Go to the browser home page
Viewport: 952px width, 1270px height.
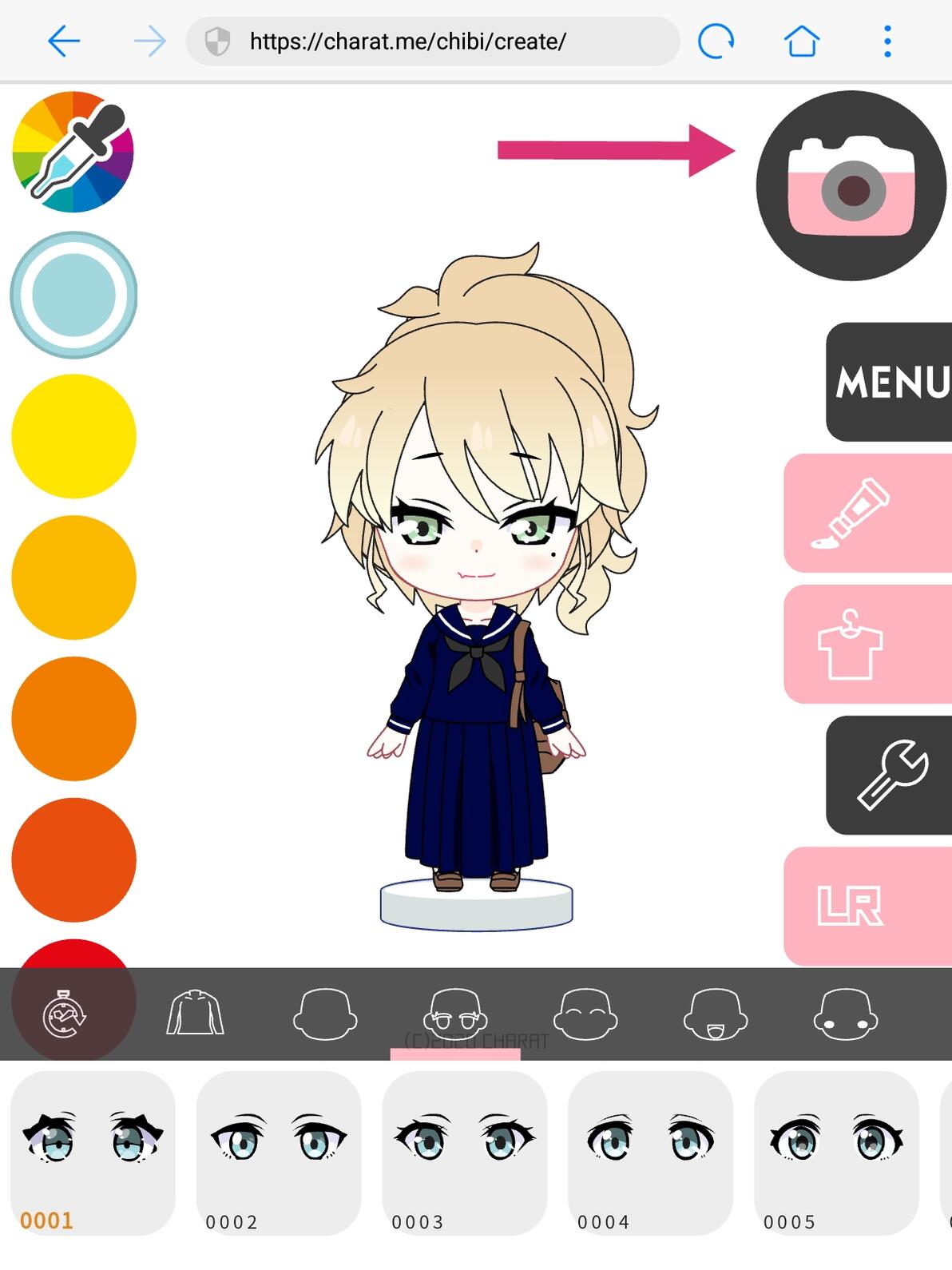(x=802, y=42)
